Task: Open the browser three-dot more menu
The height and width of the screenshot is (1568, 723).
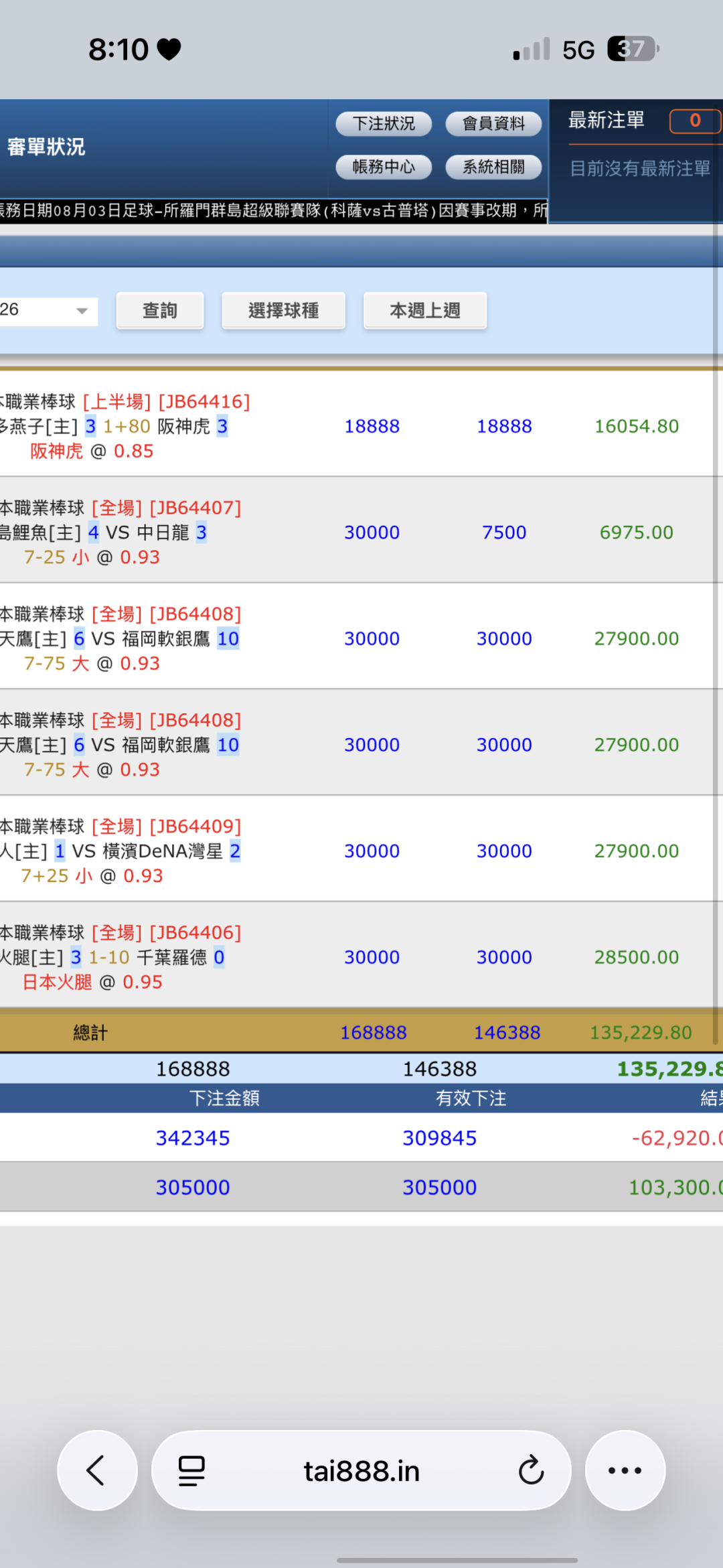Action: (625, 1470)
